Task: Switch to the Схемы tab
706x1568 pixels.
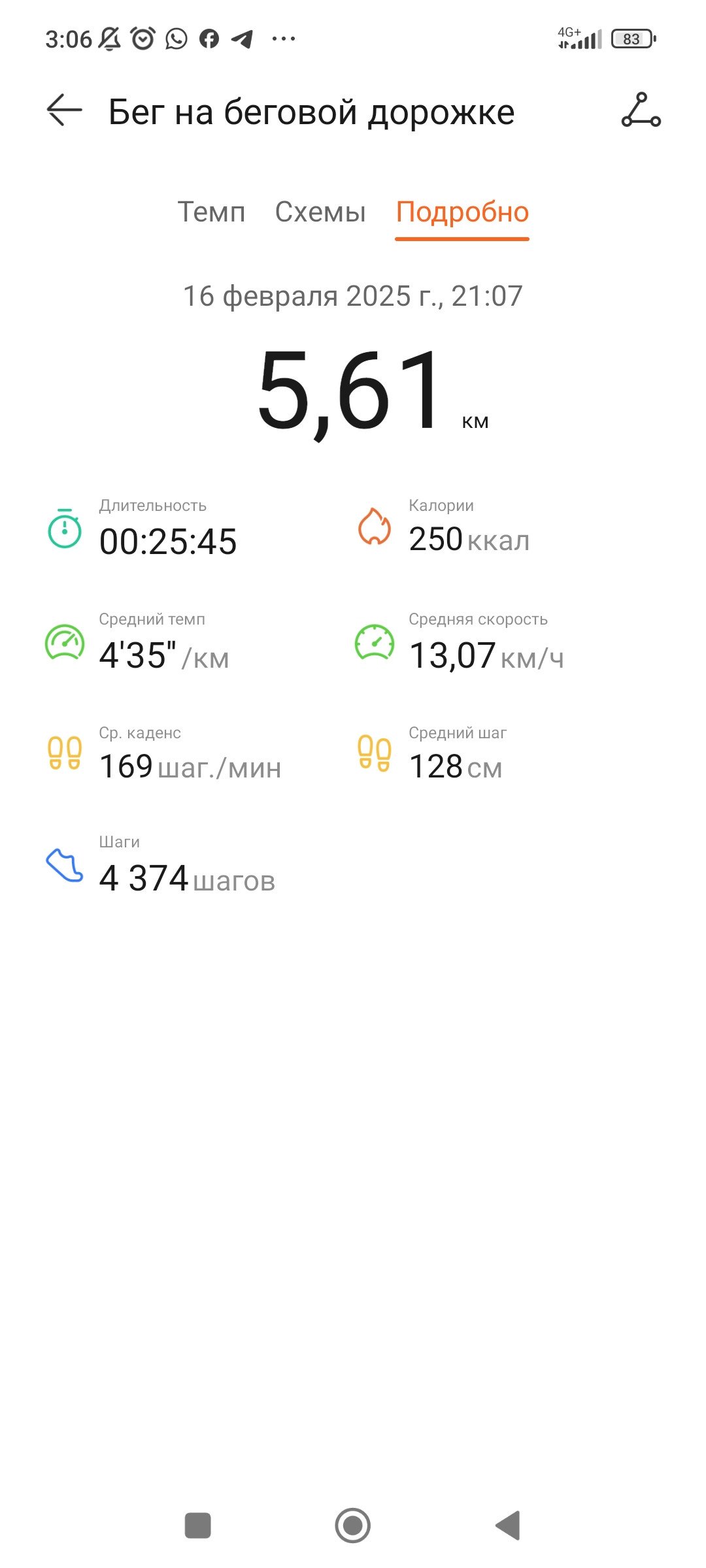Action: [x=320, y=212]
